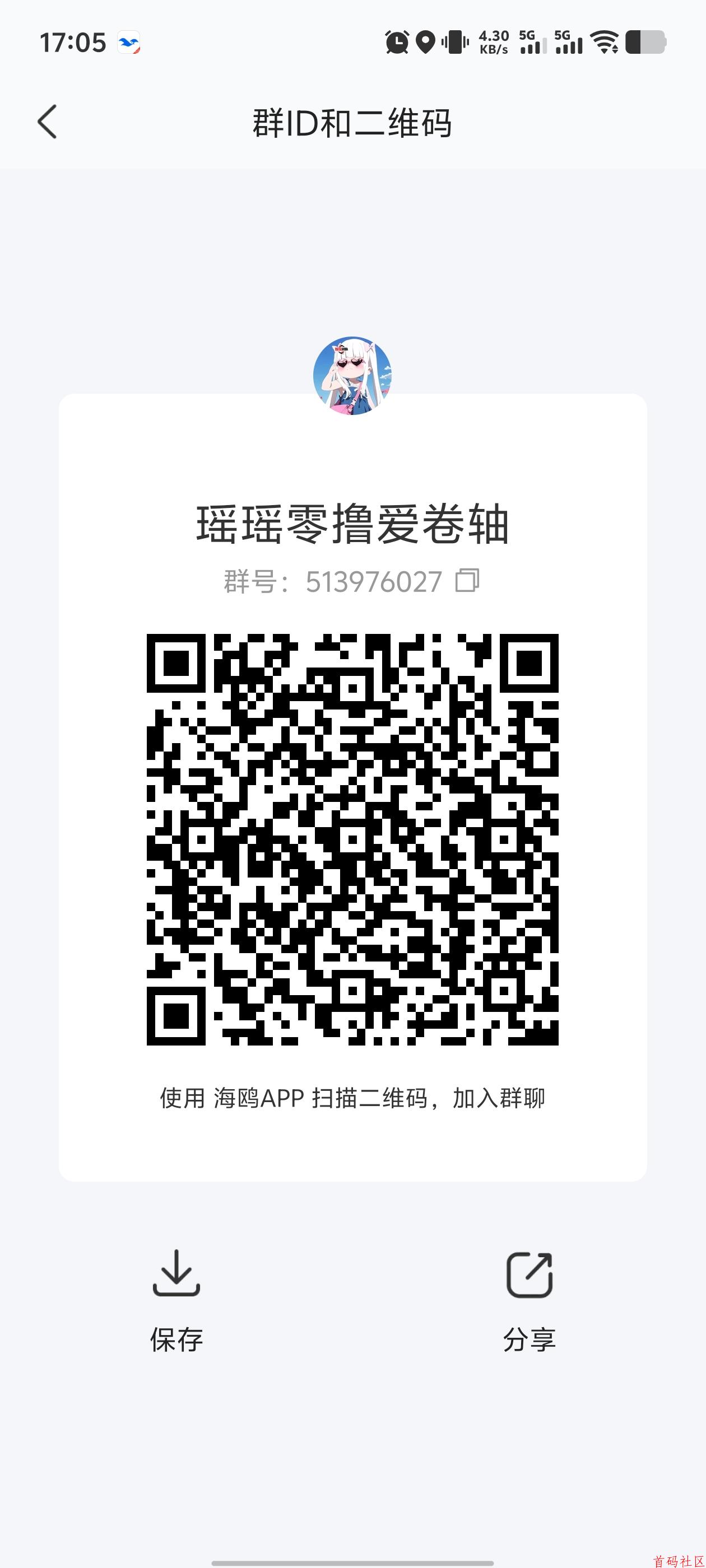Open the alarm clock icon in status bar

pyautogui.click(x=397, y=41)
